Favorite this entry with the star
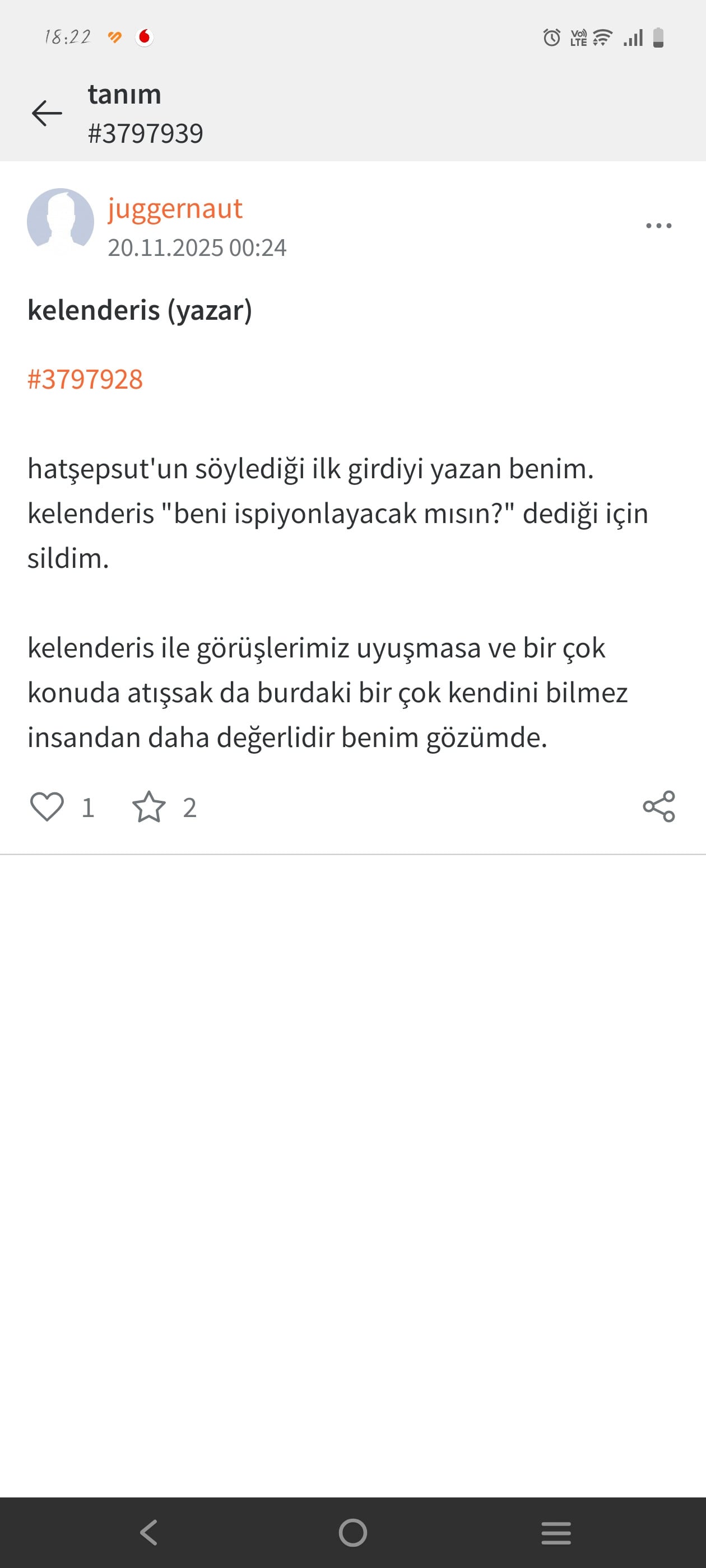 (148, 807)
